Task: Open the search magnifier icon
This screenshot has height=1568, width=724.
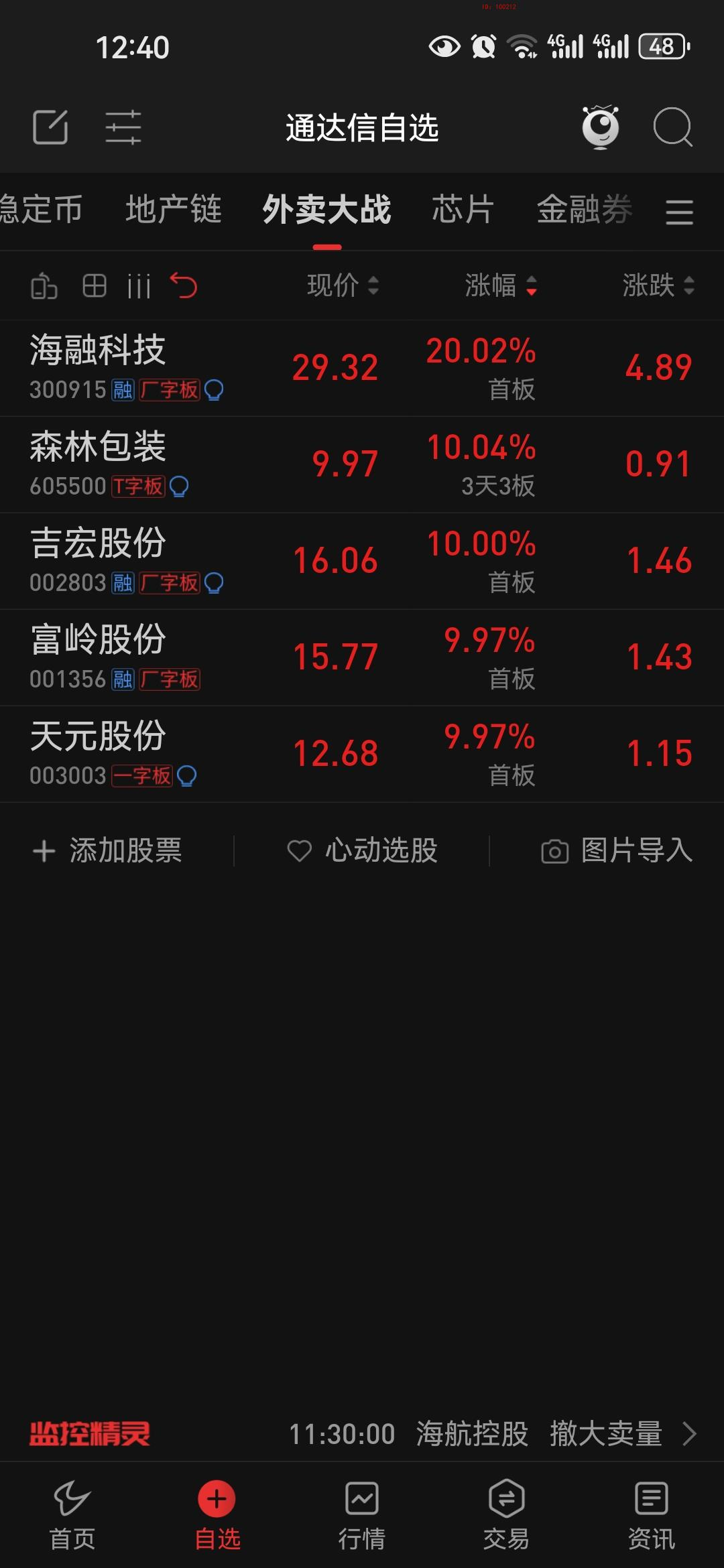Action: (x=672, y=127)
